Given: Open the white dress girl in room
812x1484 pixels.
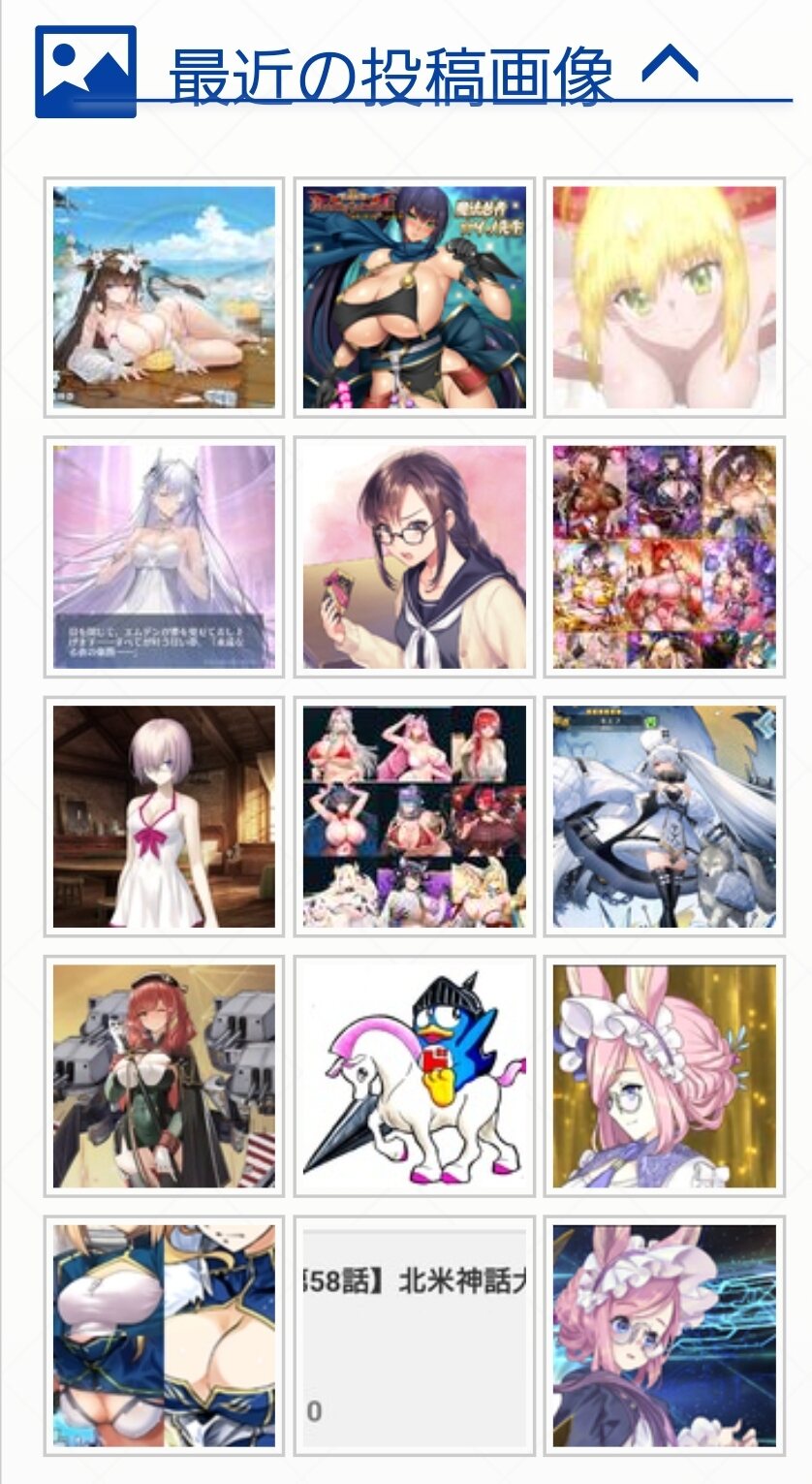Looking at the screenshot, I should click(x=164, y=816).
